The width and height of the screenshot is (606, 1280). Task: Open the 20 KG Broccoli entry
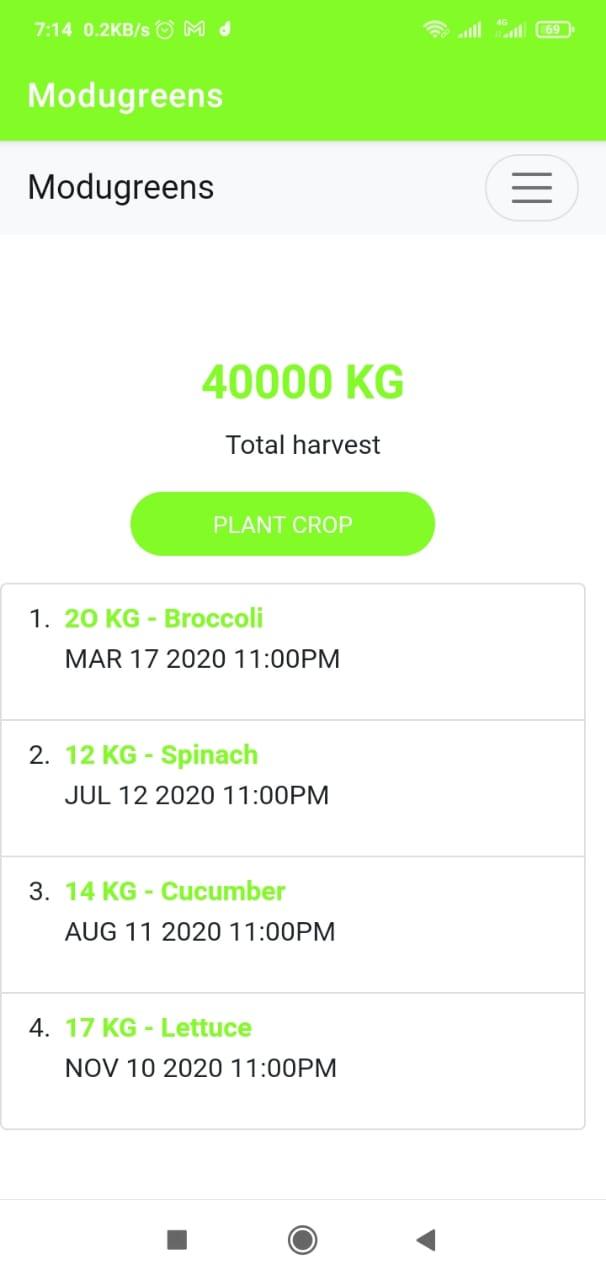point(292,652)
